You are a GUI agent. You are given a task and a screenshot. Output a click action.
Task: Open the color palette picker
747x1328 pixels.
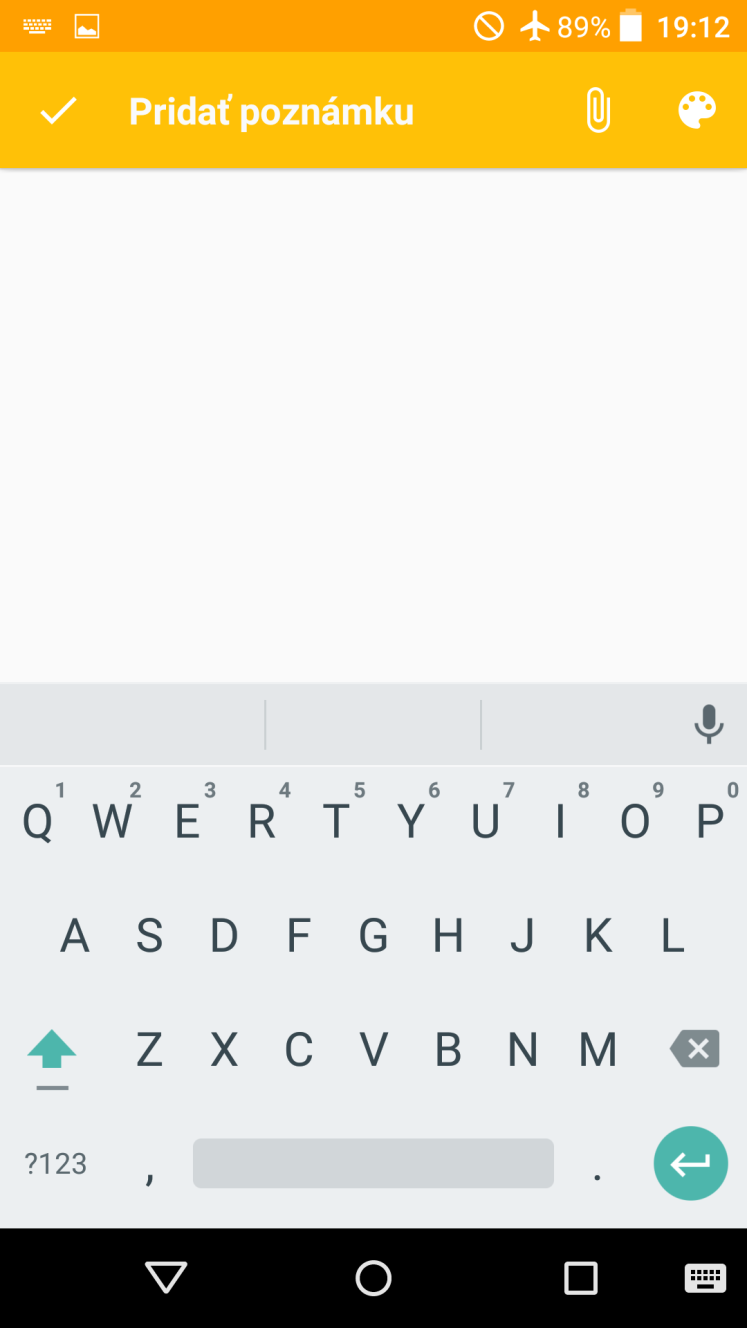697,111
